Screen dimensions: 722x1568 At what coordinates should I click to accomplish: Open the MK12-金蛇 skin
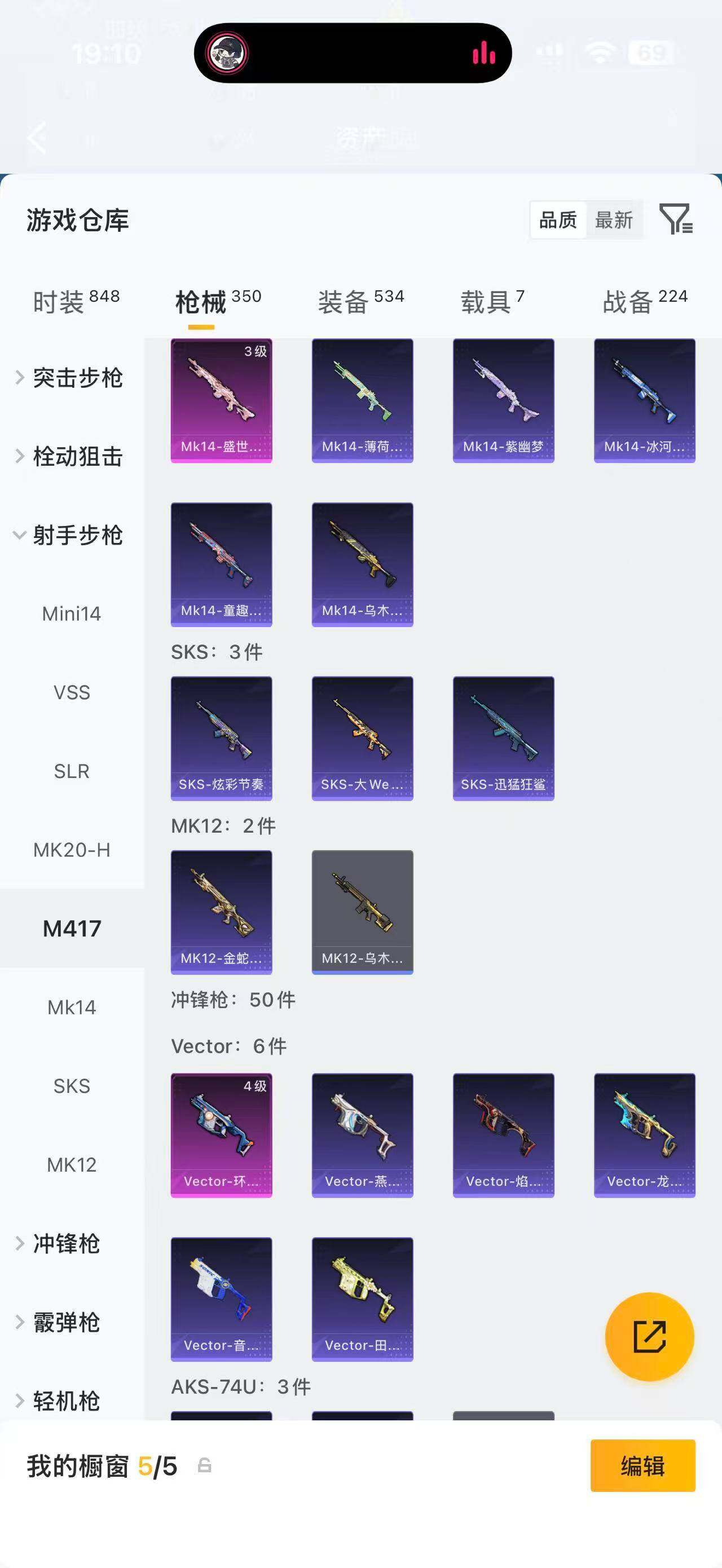pyautogui.click(x=222, y=912)
